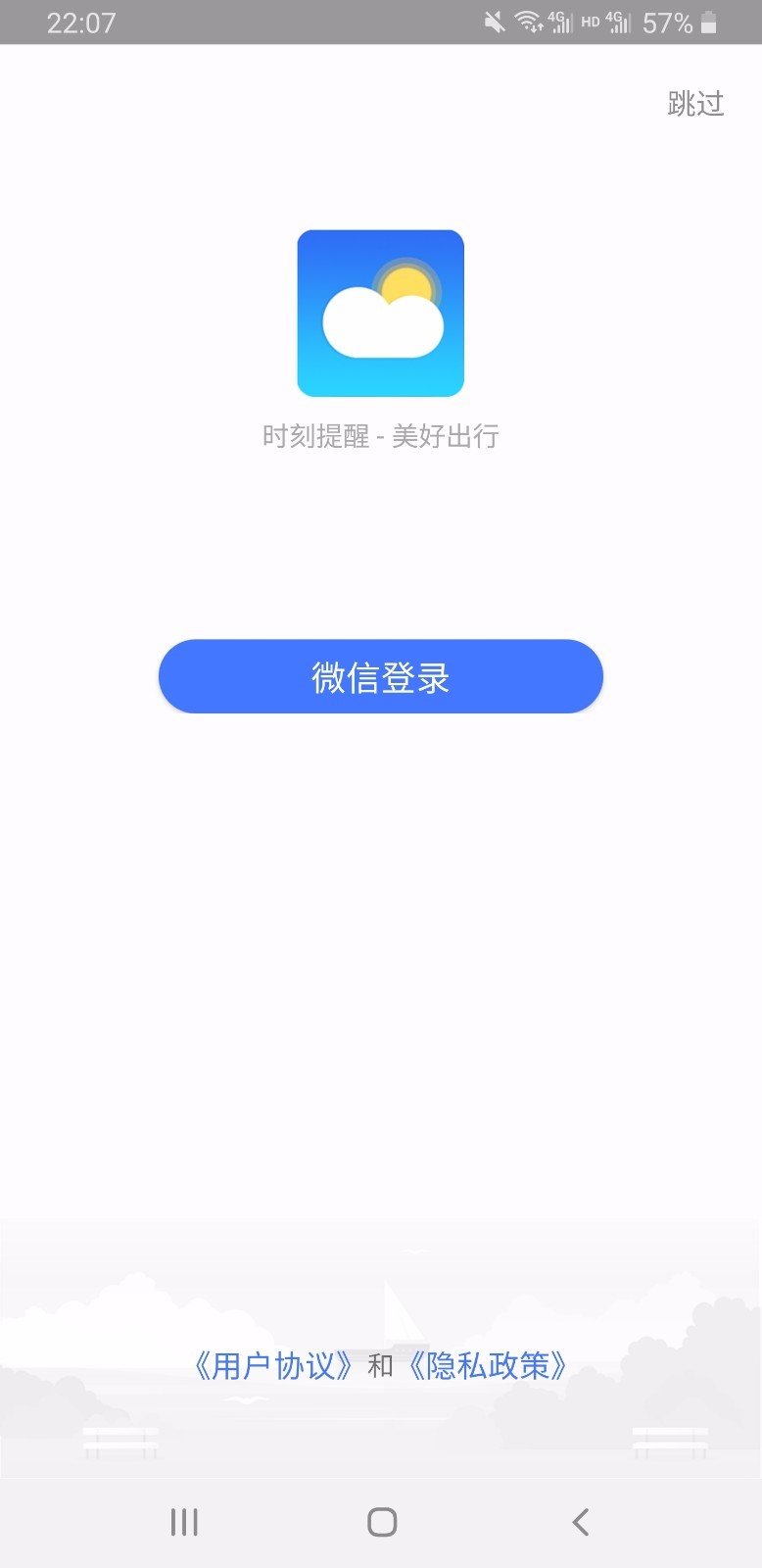
Task: Tap 跳过 to skip the login screen
Action: [x=696, y=104]
